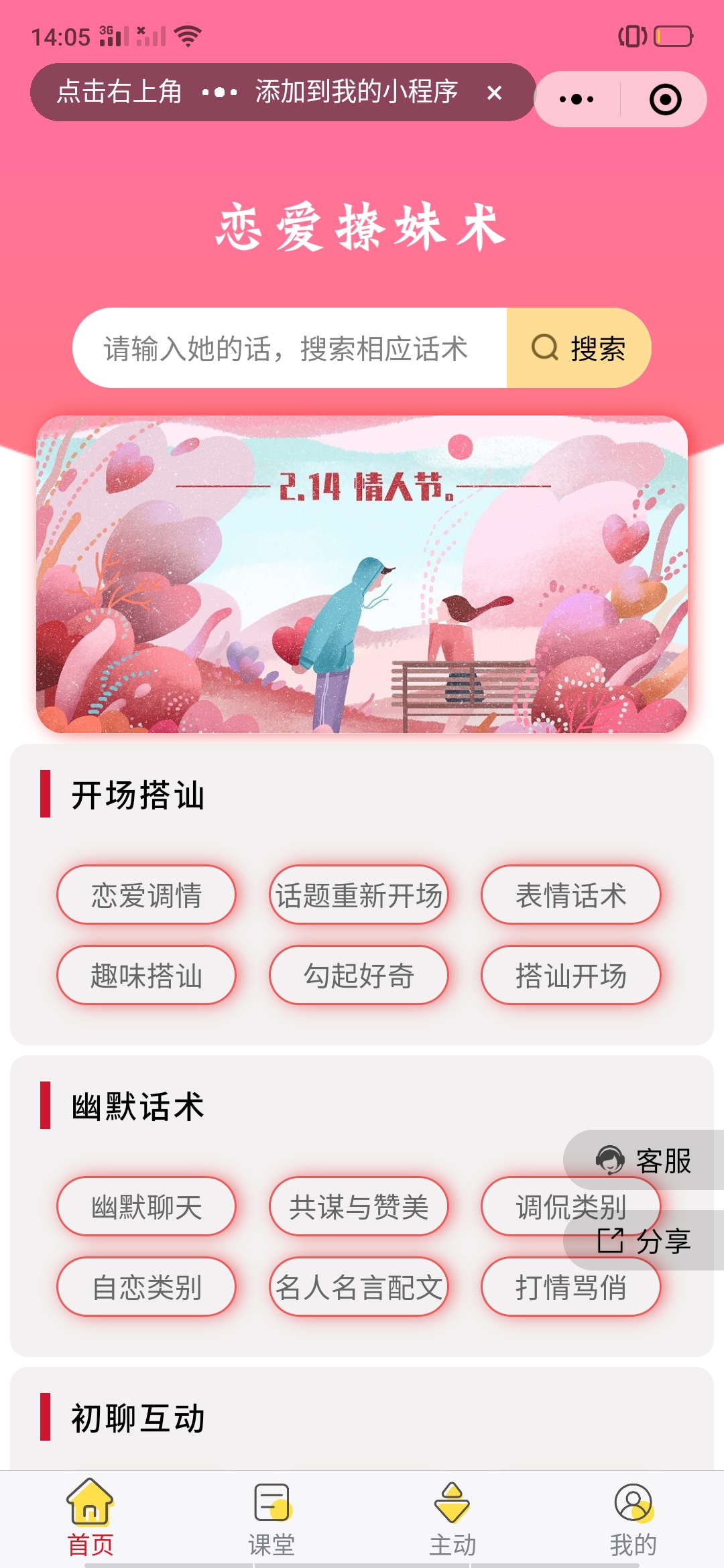
Task: Focus the search input for her words
Action: [x=290, y=348]
